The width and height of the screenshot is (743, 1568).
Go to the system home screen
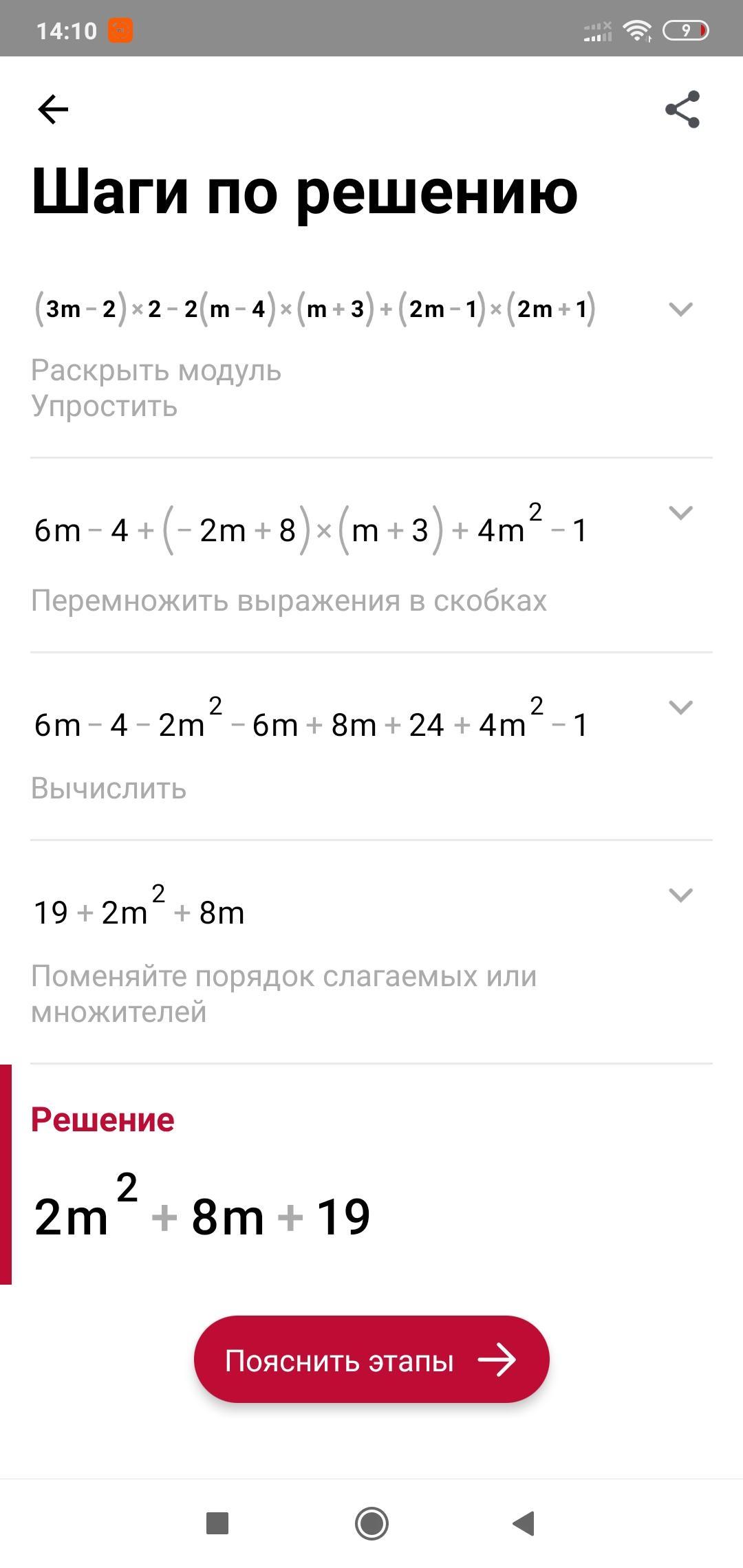pos(371,1523)
